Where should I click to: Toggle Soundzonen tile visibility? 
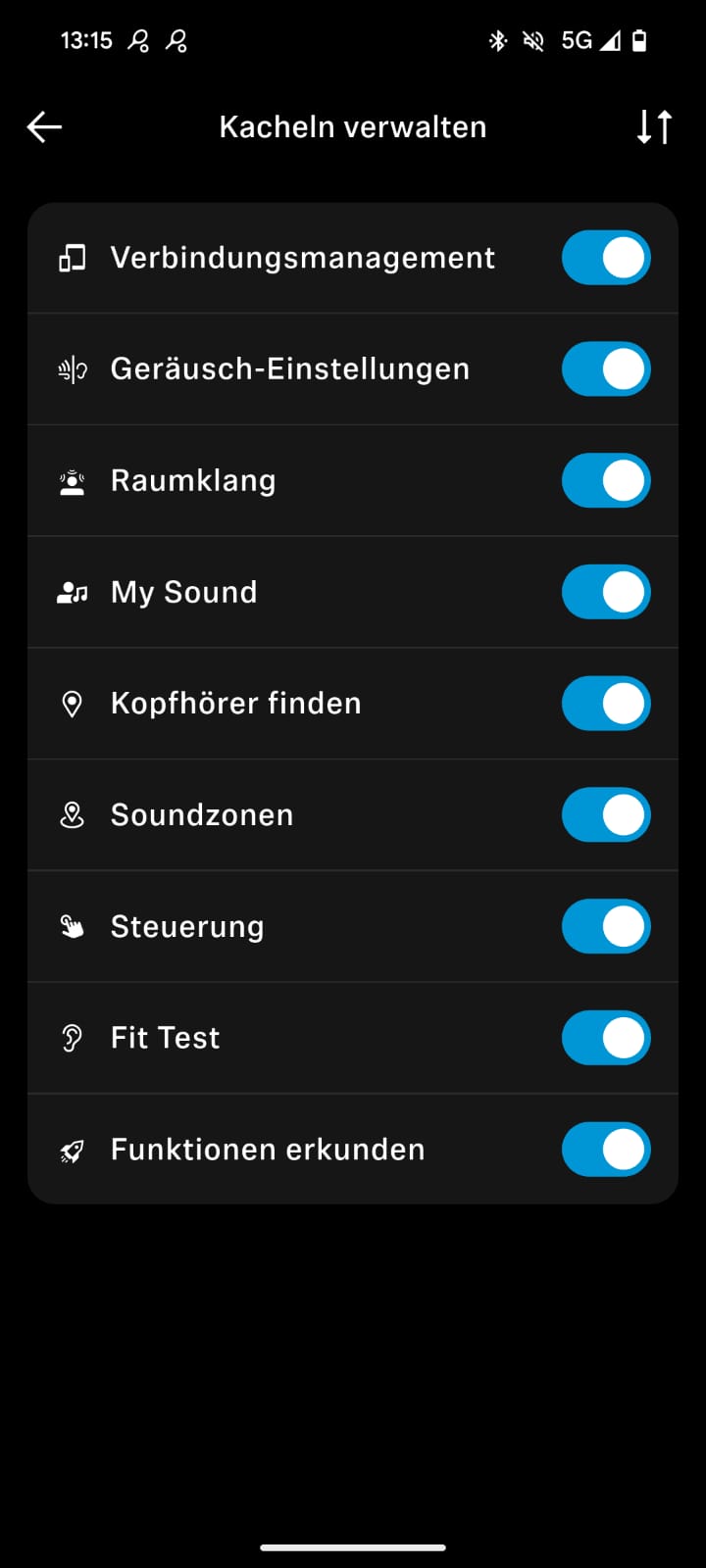606,814
